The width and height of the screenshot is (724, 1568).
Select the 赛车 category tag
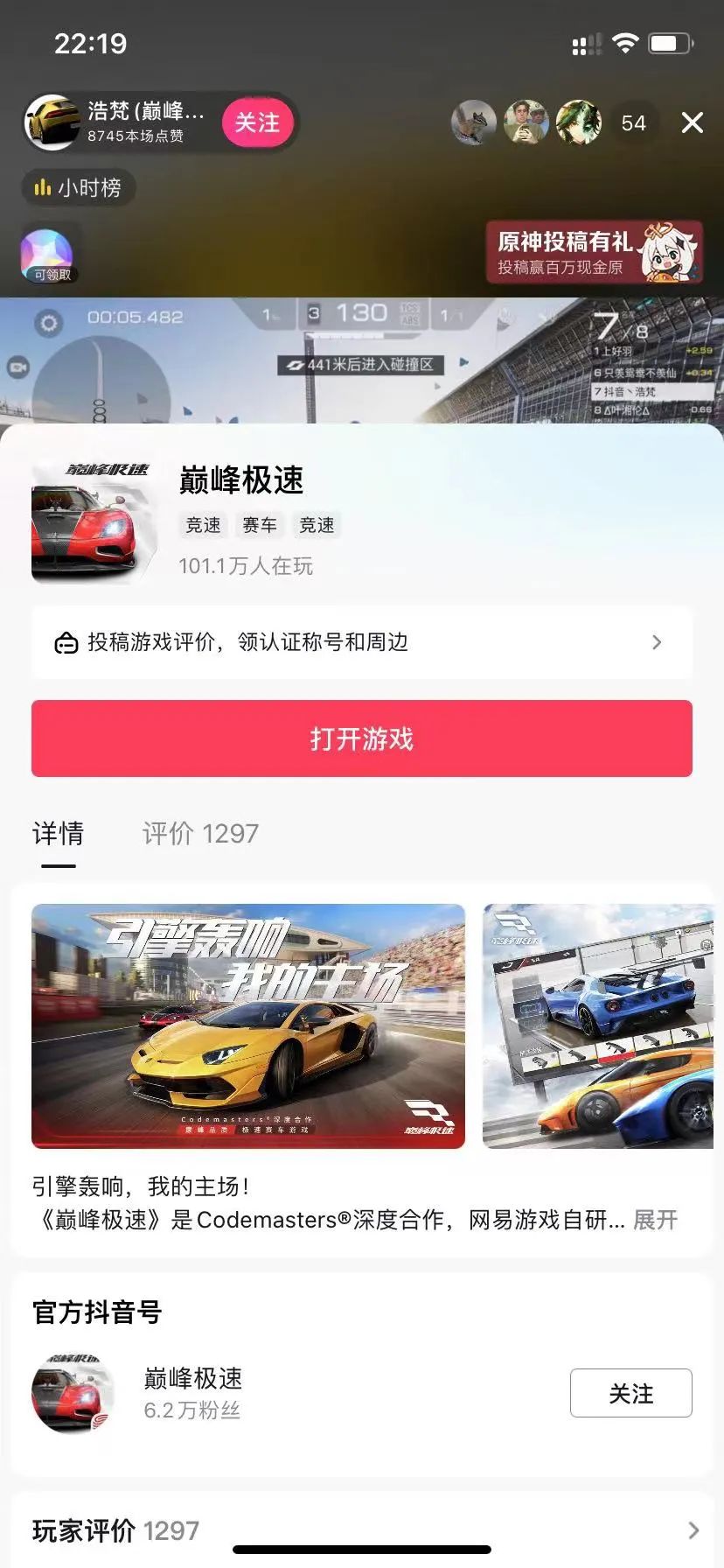point(260,525)
